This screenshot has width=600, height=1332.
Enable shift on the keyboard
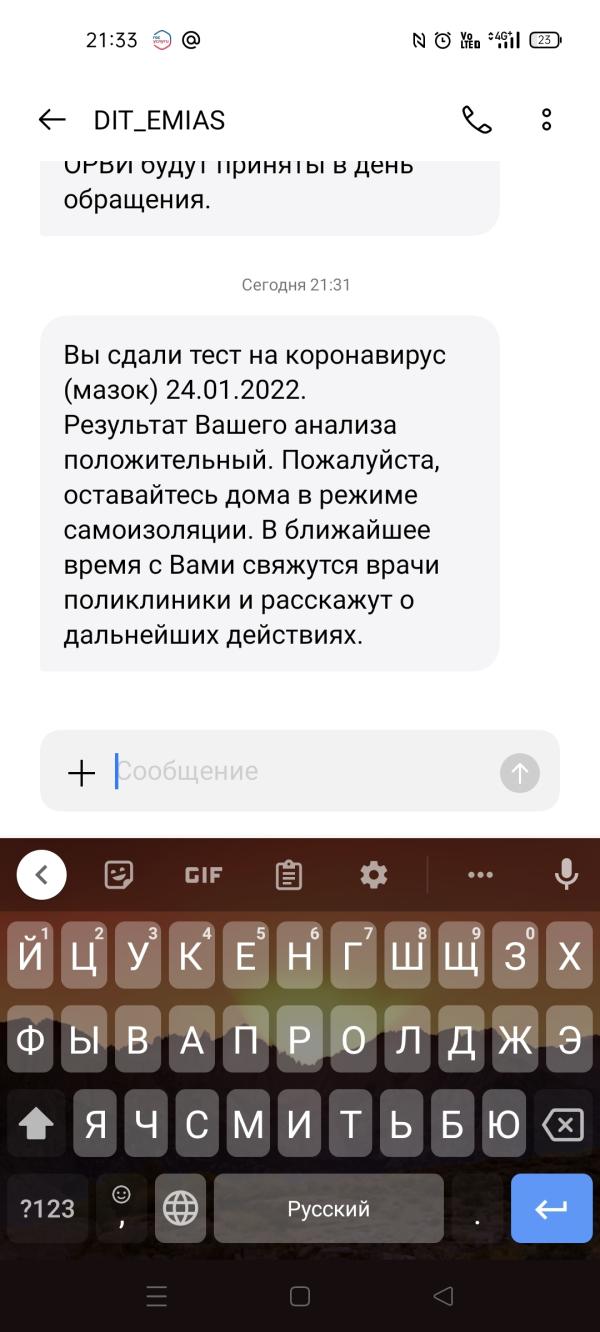click(36, 1125)
